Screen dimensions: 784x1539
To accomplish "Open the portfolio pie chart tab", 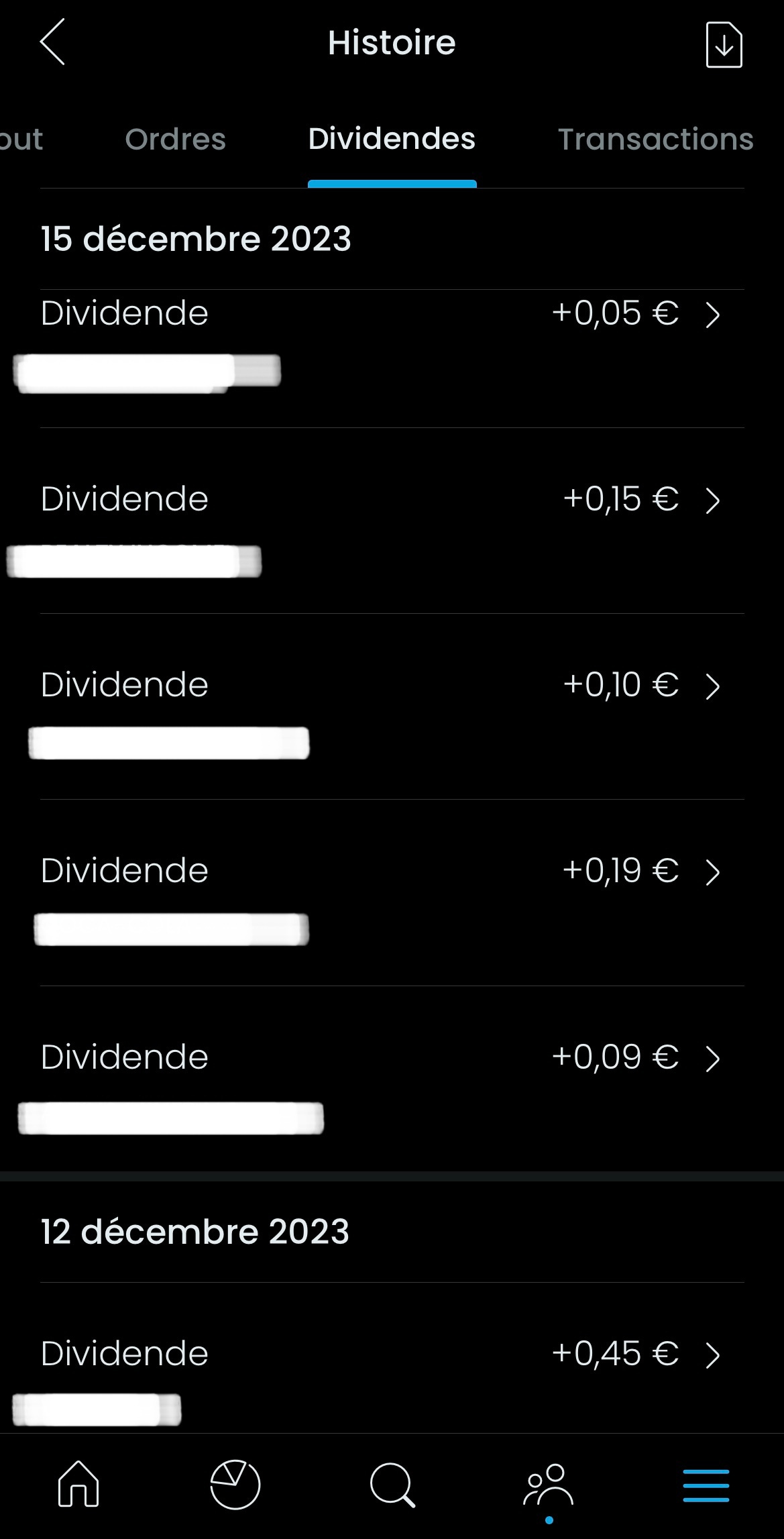I will (x=235, y=1484).
